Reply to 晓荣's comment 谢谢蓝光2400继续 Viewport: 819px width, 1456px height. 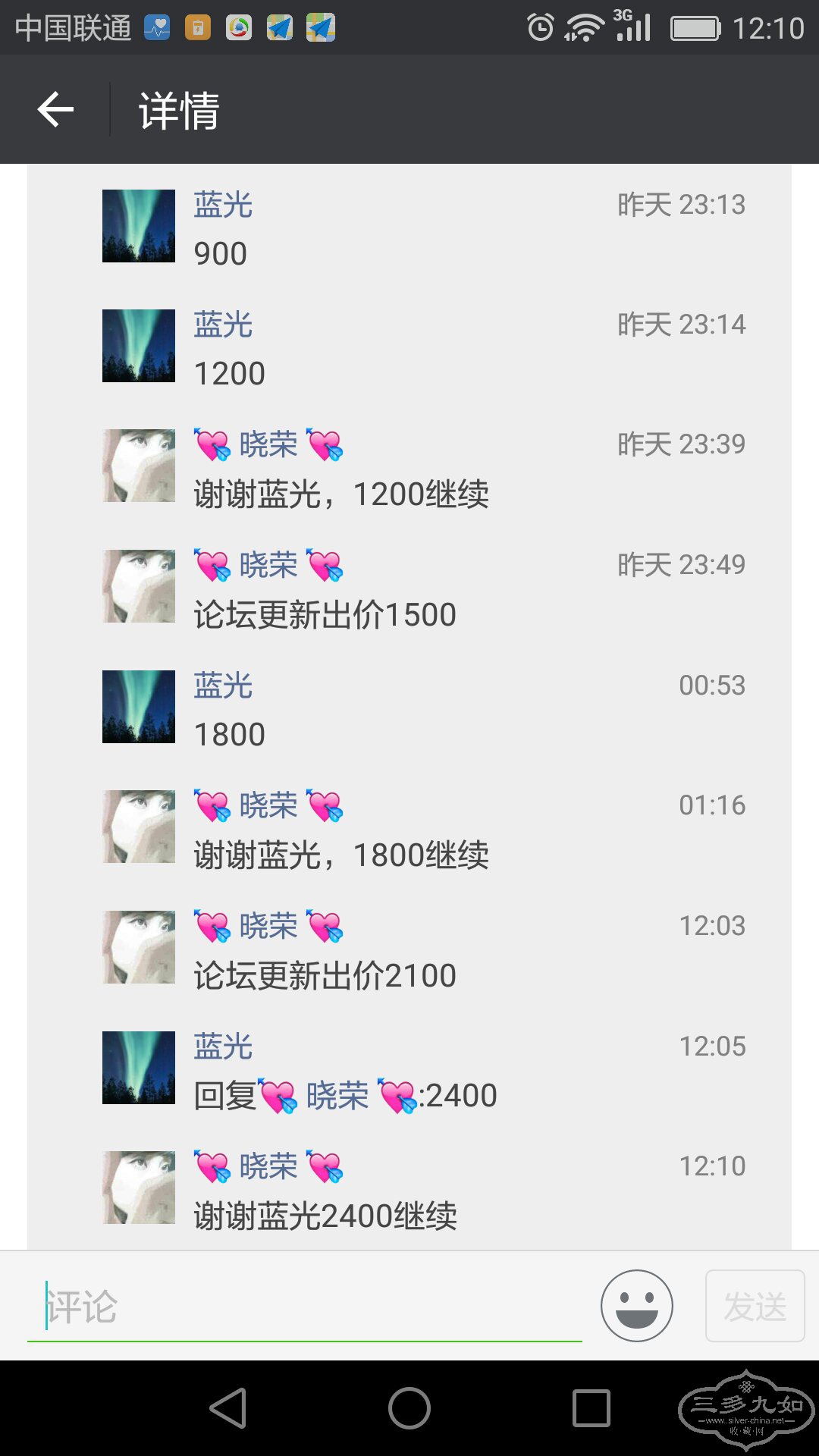click(x=325, y=1216)
